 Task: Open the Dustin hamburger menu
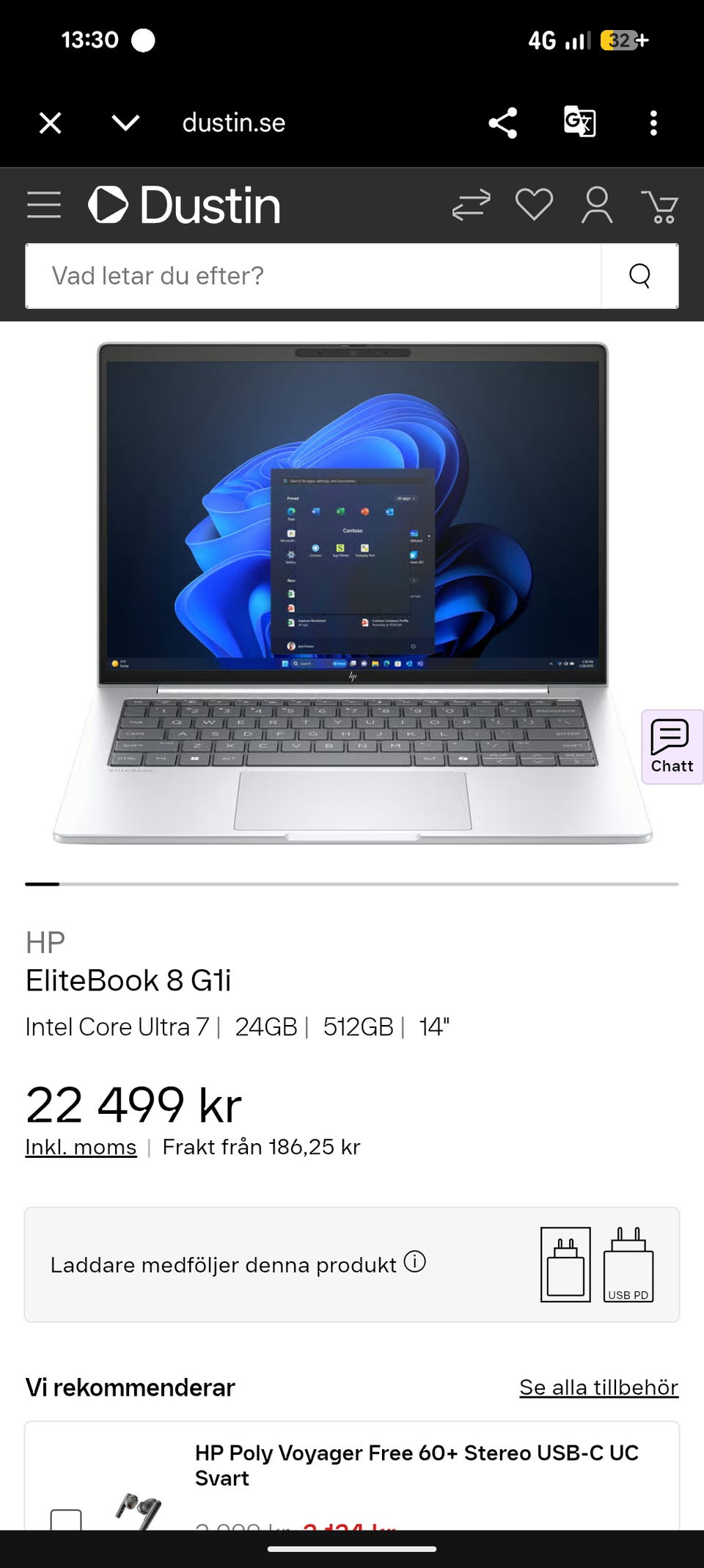click(44, 205)
